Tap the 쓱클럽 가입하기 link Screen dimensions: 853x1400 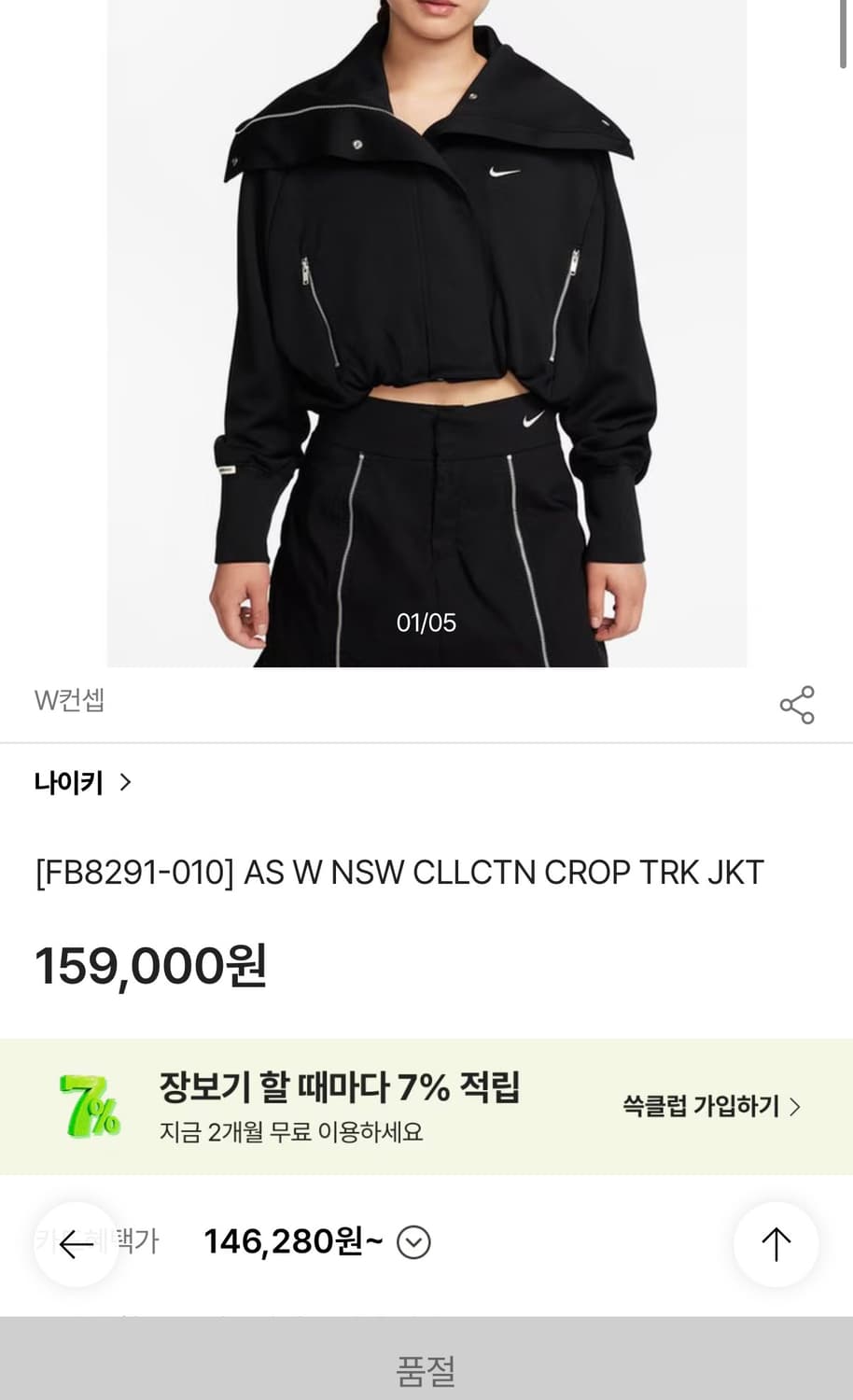(702, 1107)
